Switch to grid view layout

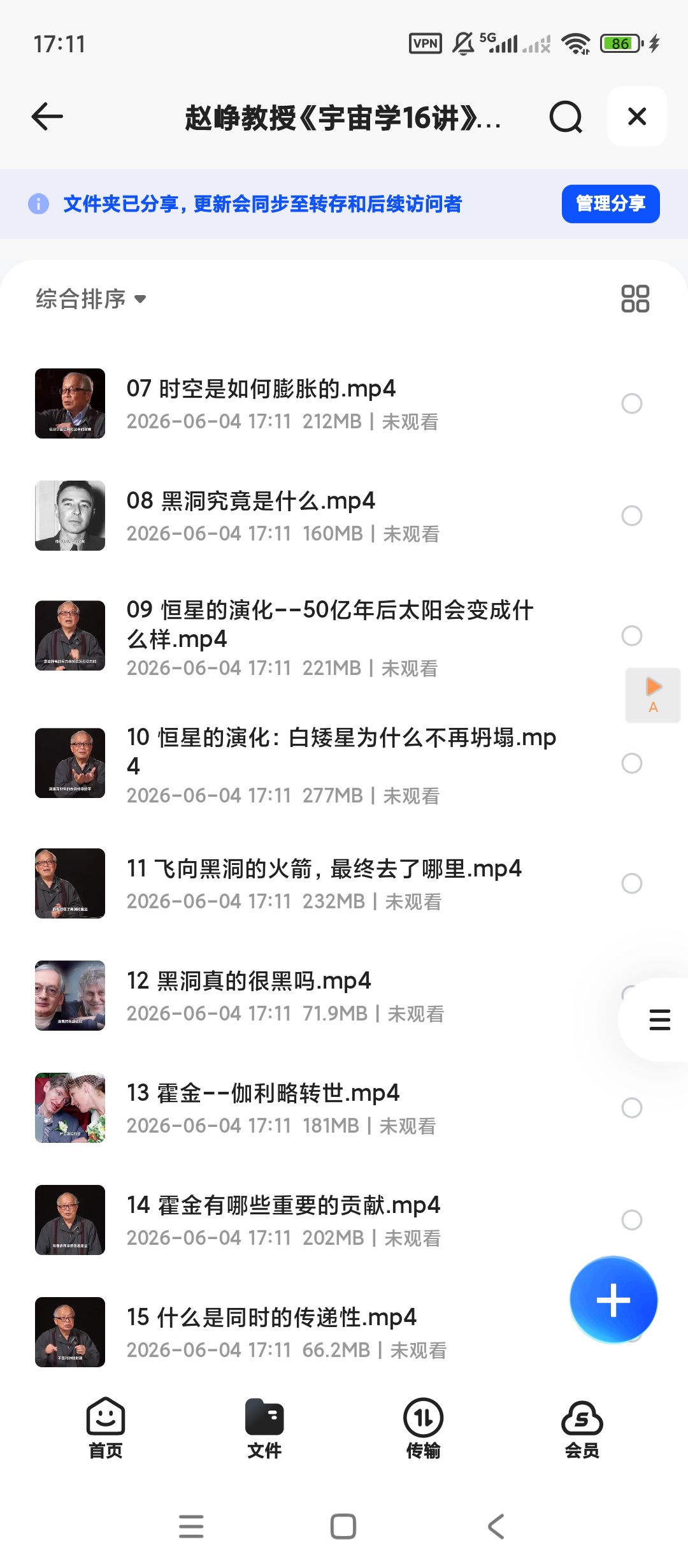[x=634, y=298]
